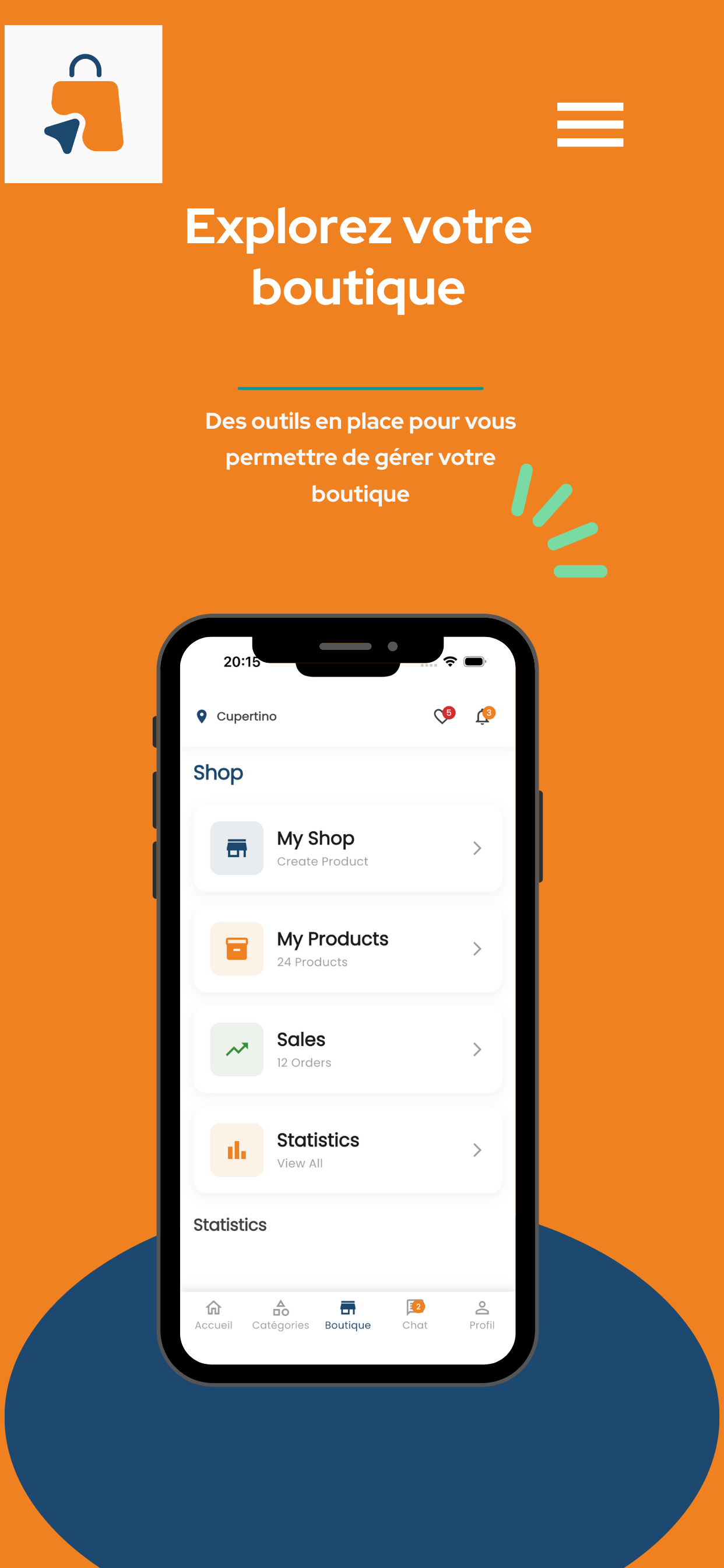Expand the My Shop card via its chevron
The width and height of the screenshot is (724, 1568).
tap(477, 848)
